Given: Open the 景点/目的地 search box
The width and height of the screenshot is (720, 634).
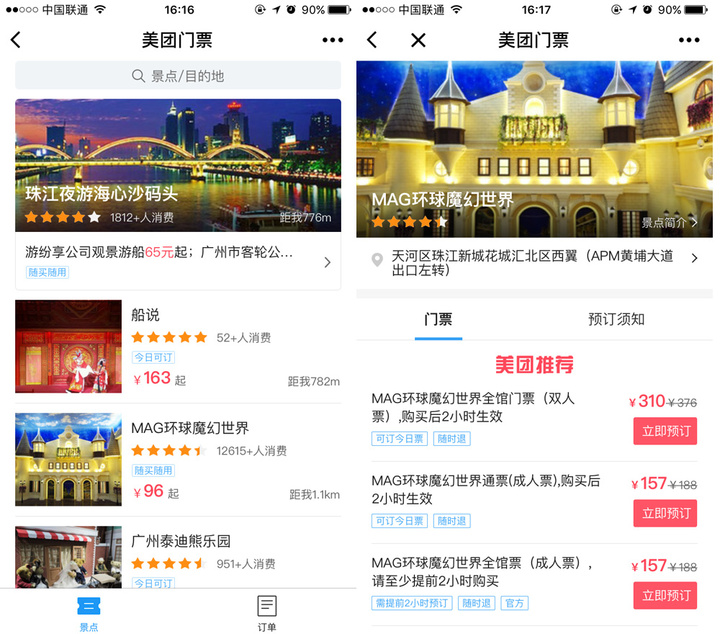Looking at the screenshot, I should [x=178, y=76].
